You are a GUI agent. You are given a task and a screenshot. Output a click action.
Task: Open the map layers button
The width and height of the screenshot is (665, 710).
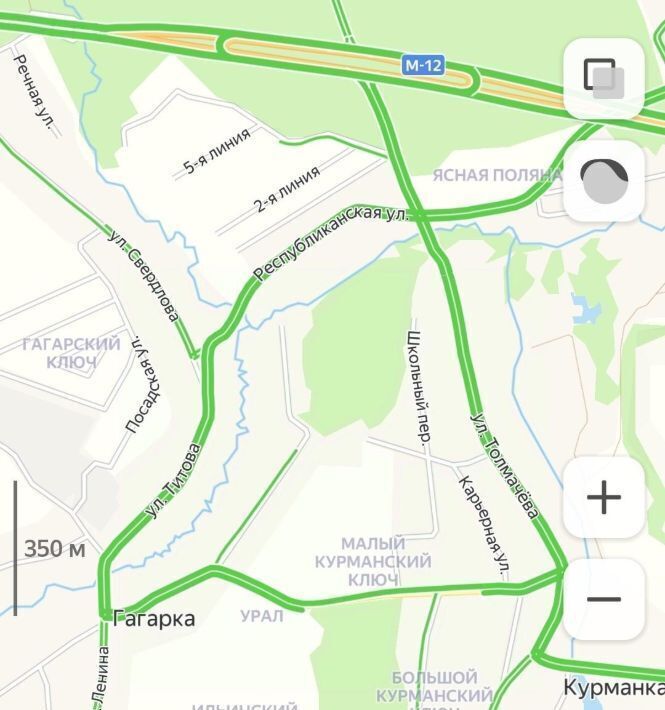click(603, 79)
